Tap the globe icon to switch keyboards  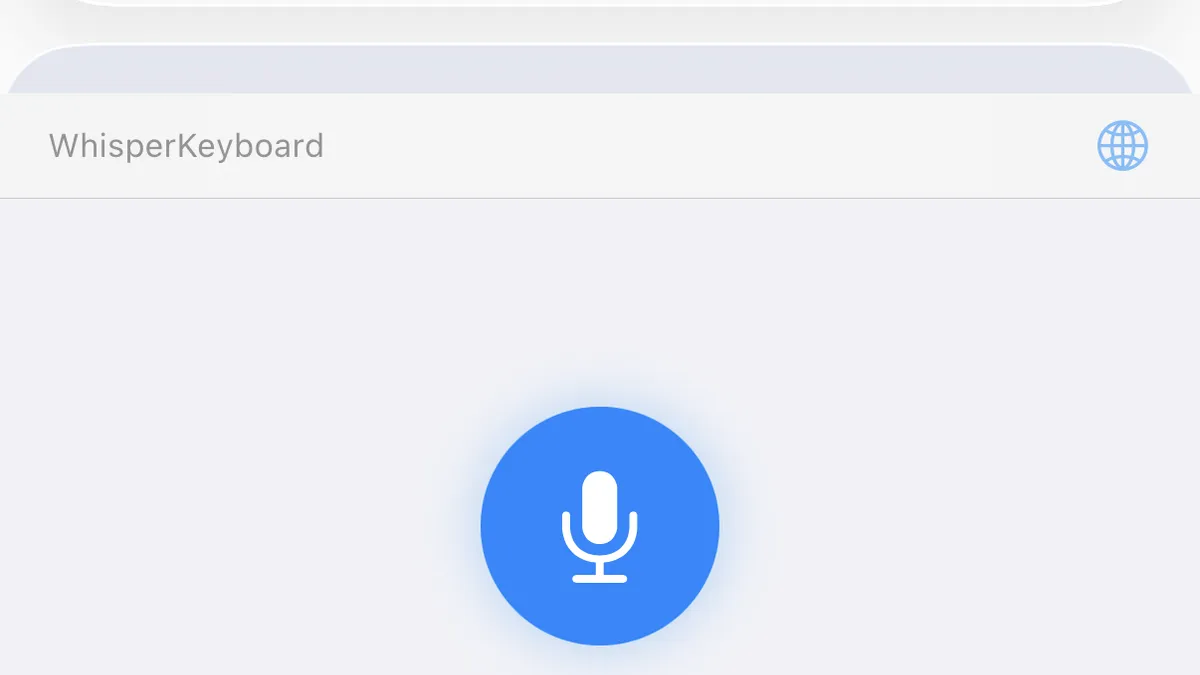1122,146
